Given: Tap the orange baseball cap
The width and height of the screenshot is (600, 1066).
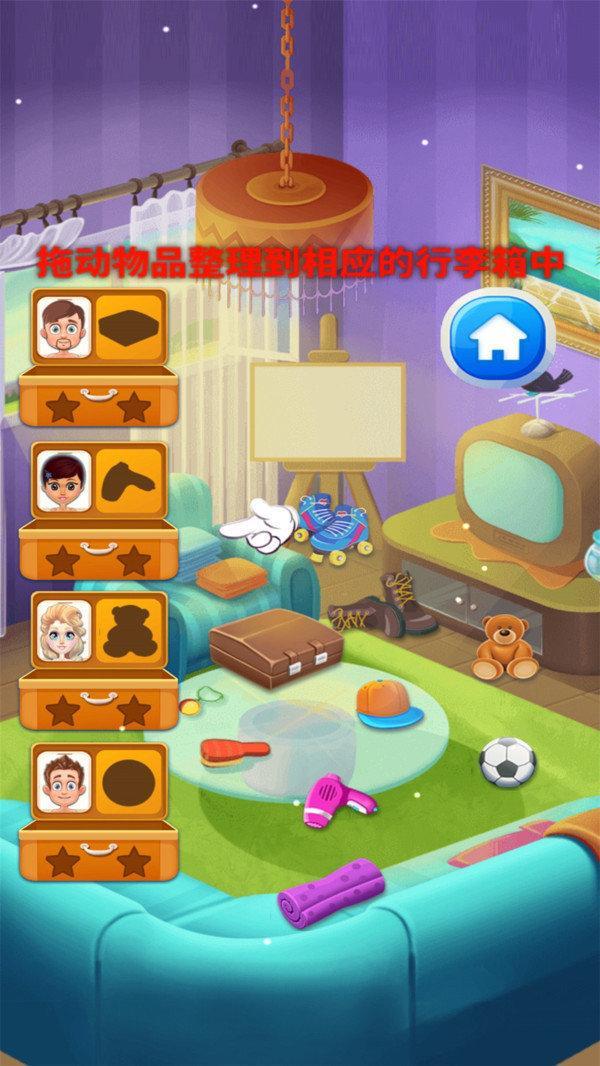Looking at the screenshot, I should [x=388, y=702].
